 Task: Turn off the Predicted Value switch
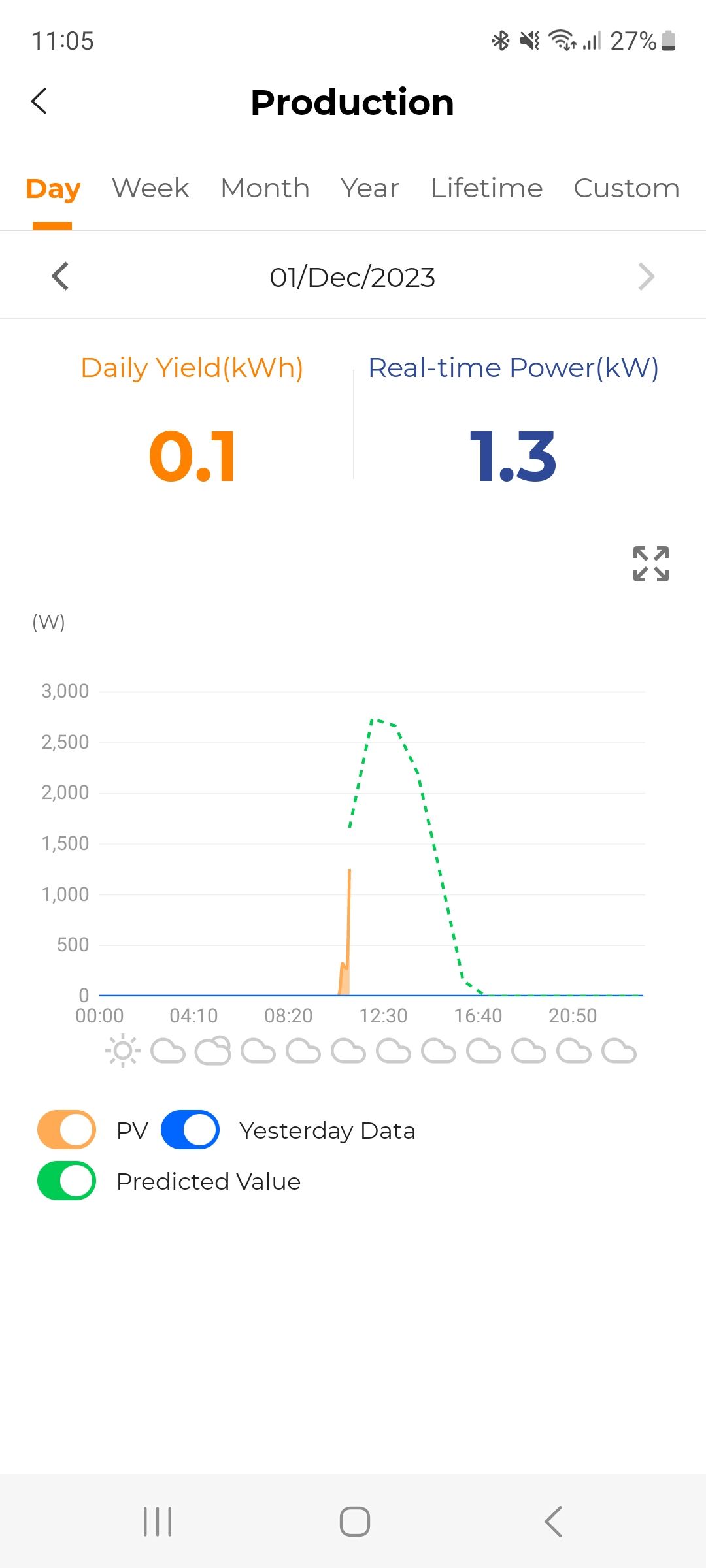[x=67, y=1181]
